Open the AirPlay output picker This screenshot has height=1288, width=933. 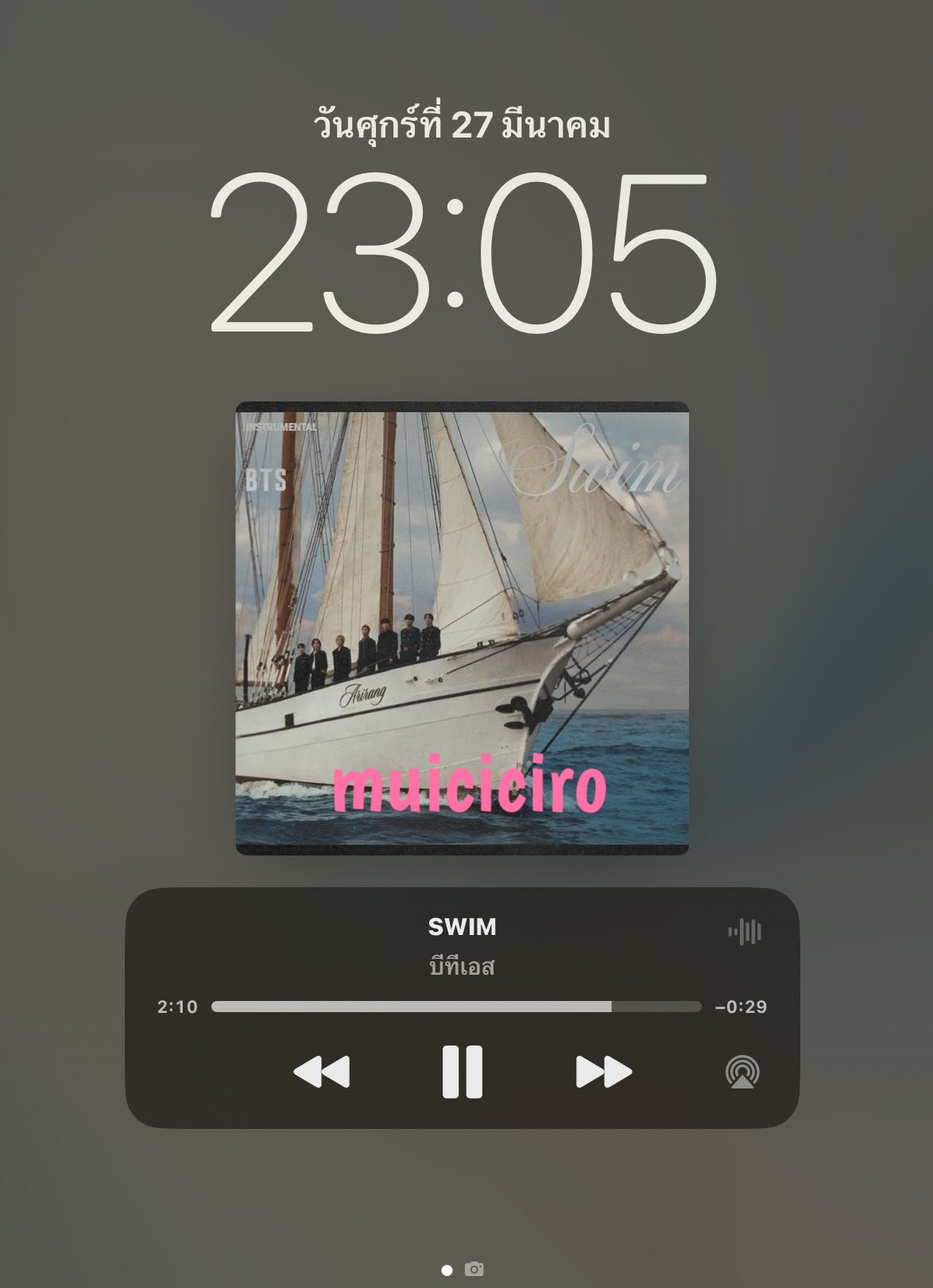pos(742,1072)
